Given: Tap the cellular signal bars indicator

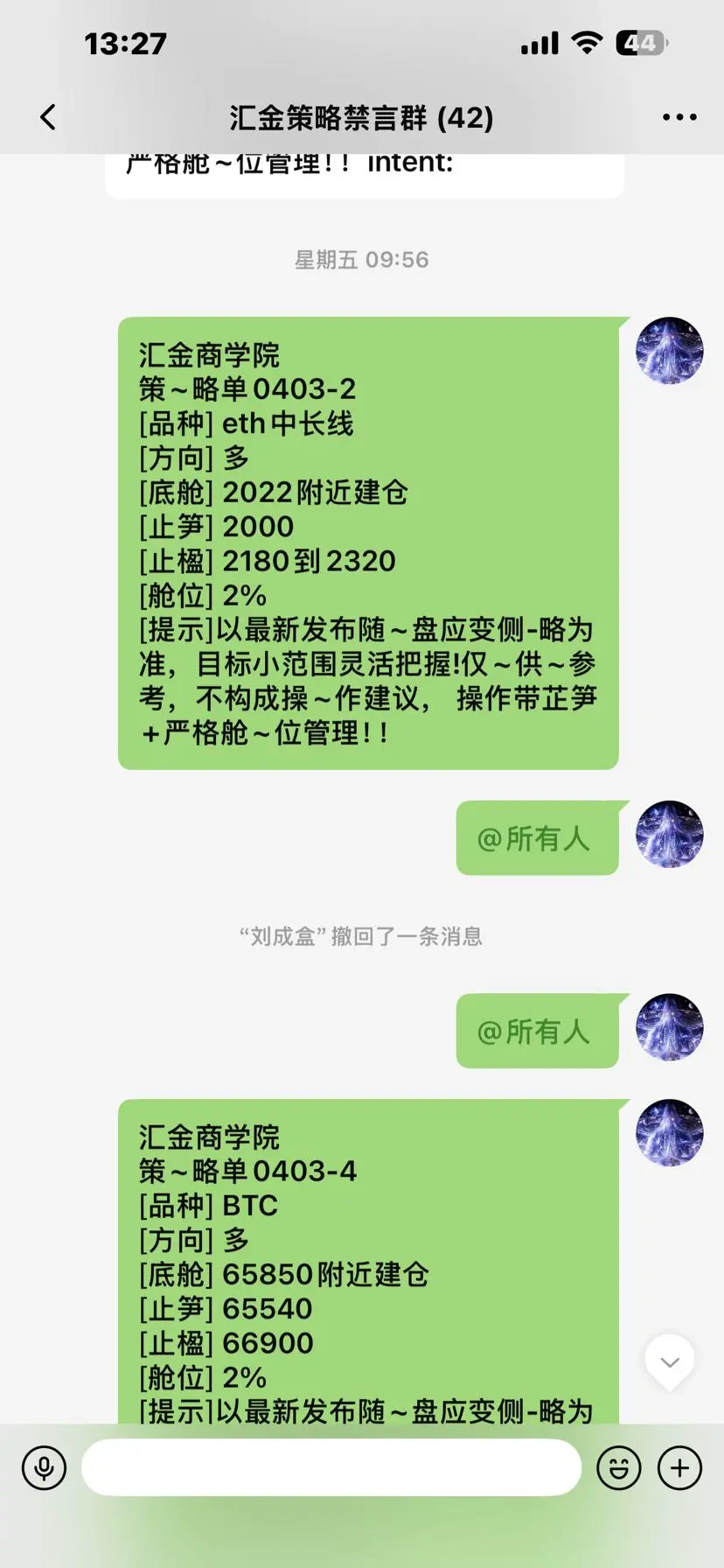Looking at the screenshot, I should 541,42.
